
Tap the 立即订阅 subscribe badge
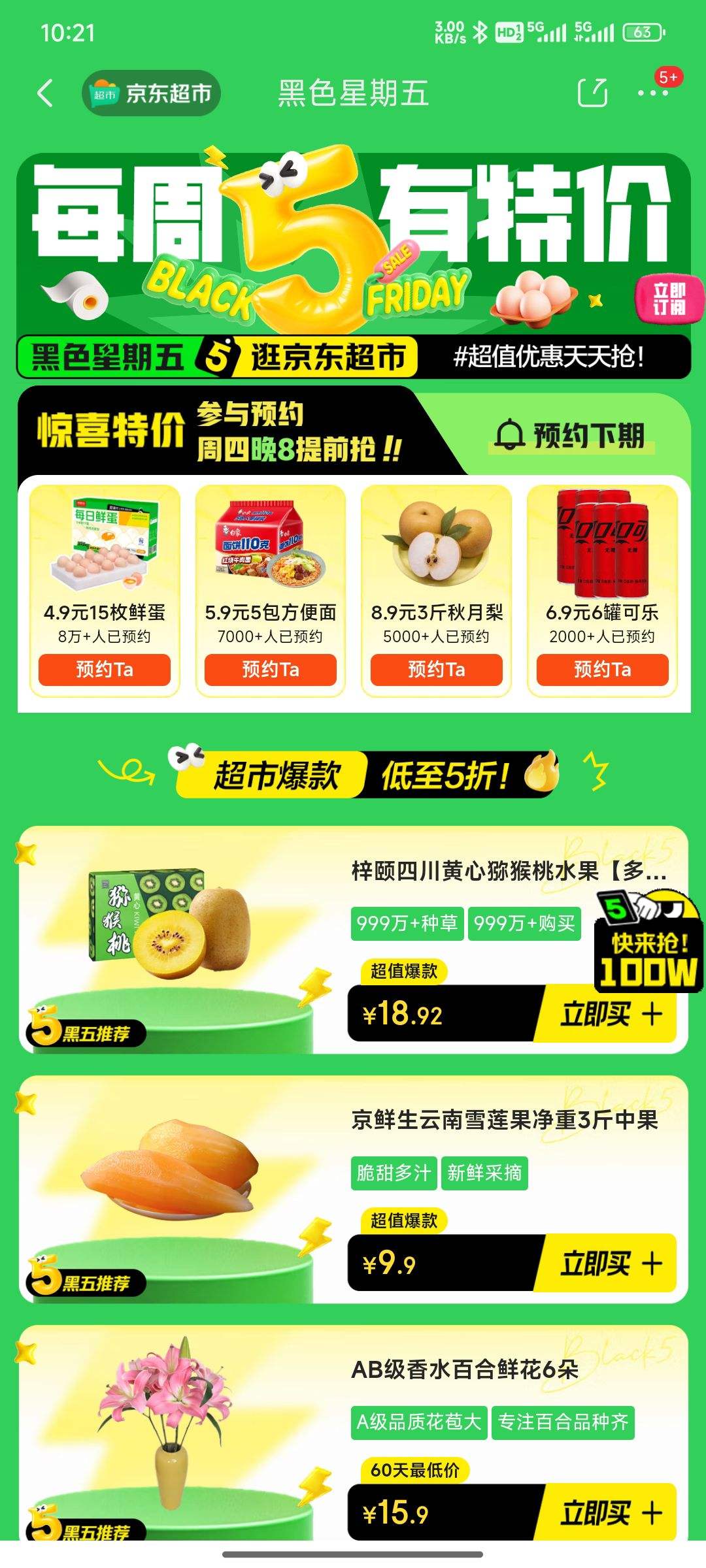tap(669, 300)
